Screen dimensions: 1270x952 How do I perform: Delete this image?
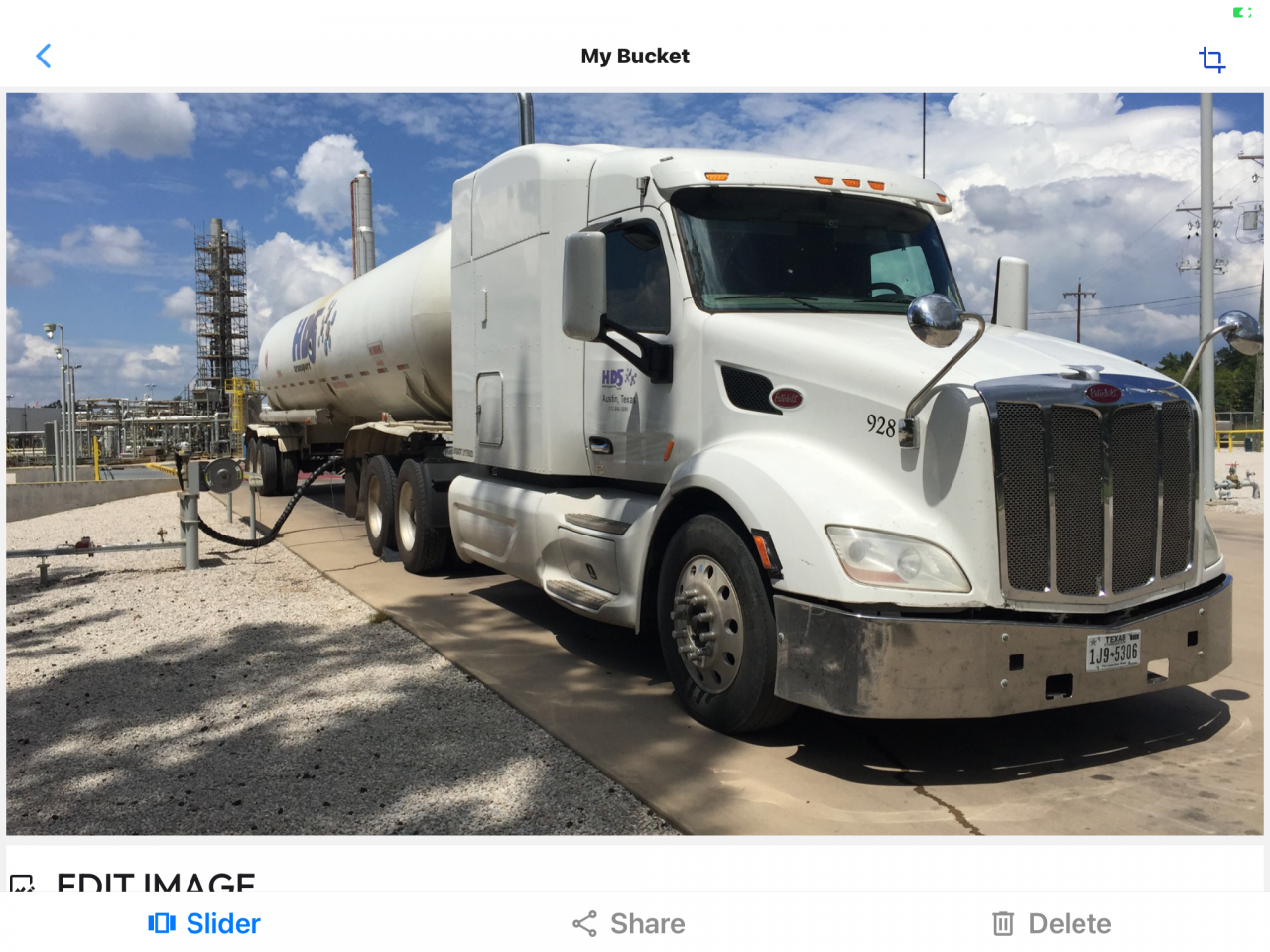click(1052, 923)
